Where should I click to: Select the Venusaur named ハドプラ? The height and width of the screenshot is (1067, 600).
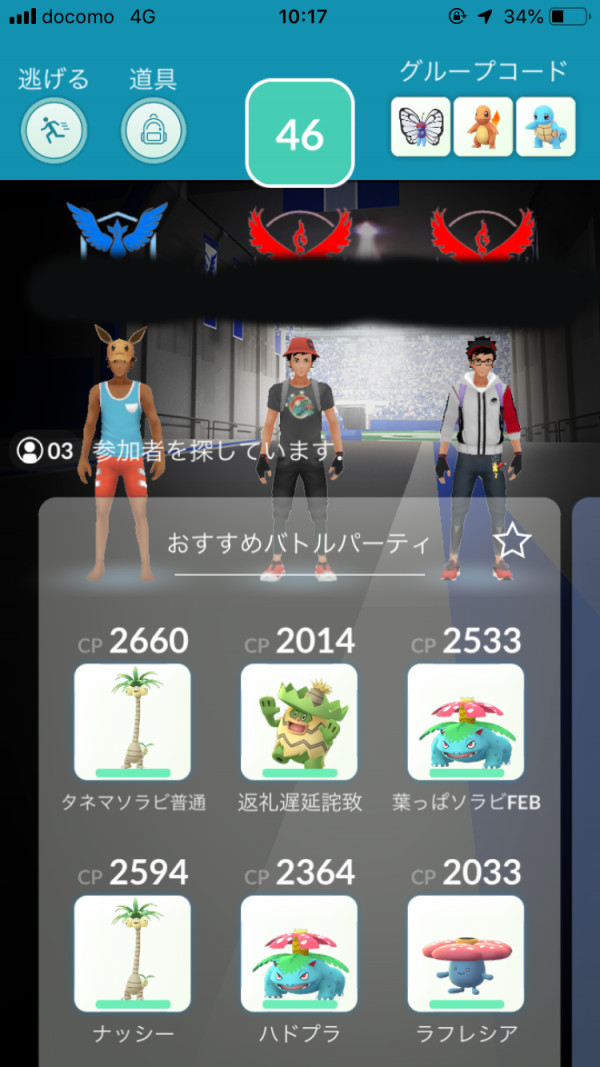pyautogui.click(x=299, y=953)
